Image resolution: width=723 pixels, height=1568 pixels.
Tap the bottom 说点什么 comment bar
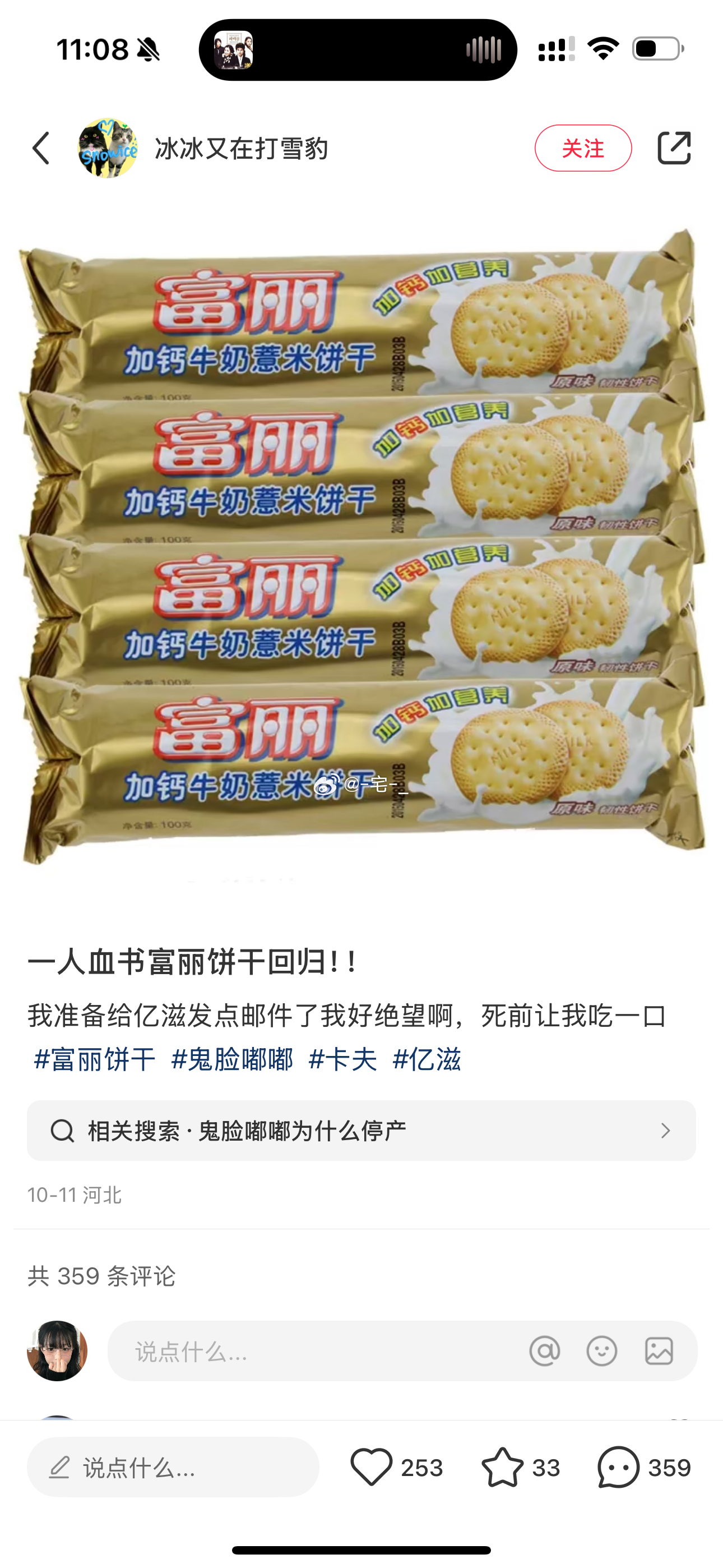click(173, 1468)
